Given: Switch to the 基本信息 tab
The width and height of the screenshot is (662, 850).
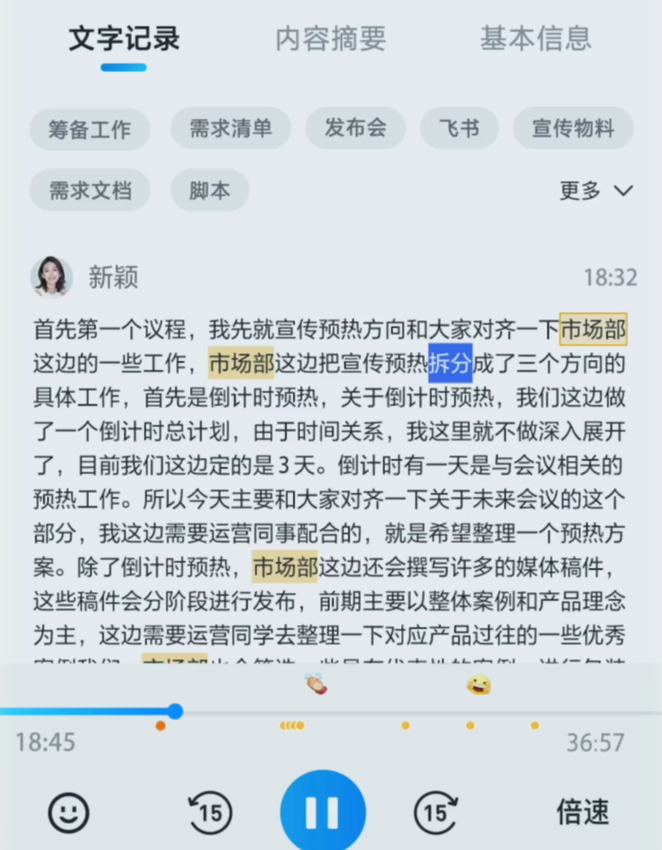Looking at the screenshot, I should point(535,39).
